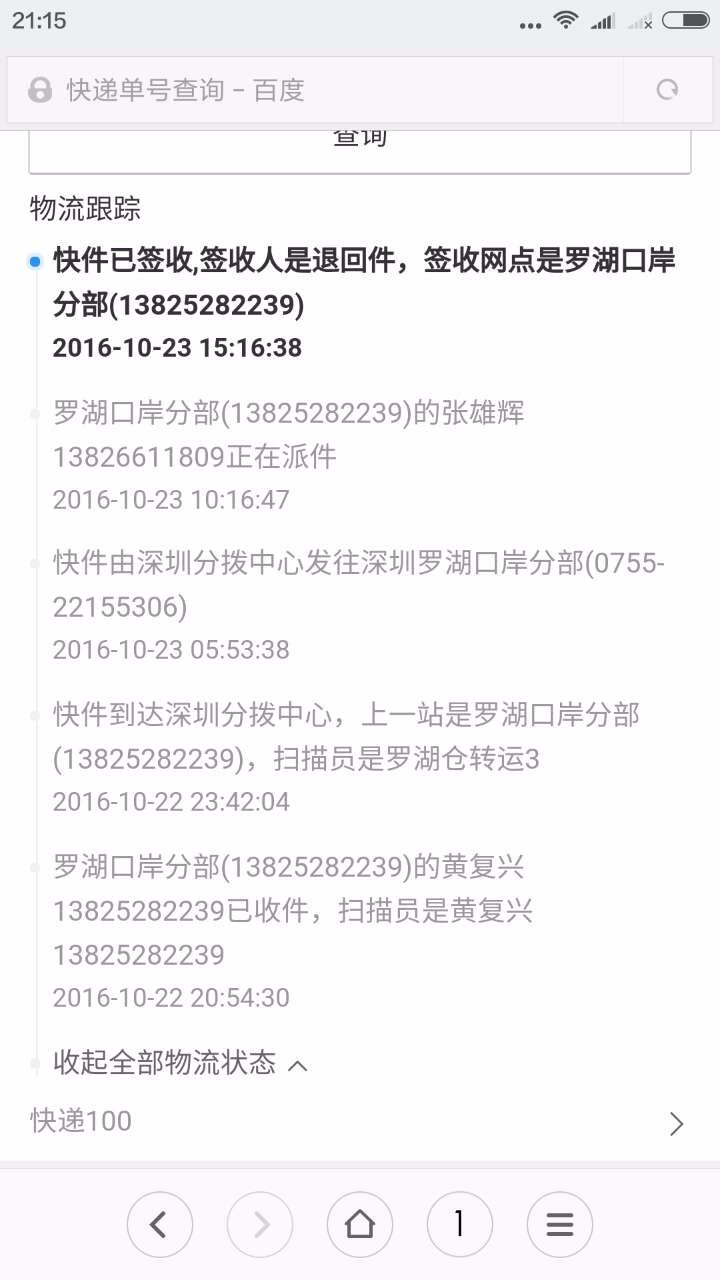Open the tab switcher showing 1 tab
Image resolution: width=720 pixels, height=1280 pixels.
pos(459,1224)
